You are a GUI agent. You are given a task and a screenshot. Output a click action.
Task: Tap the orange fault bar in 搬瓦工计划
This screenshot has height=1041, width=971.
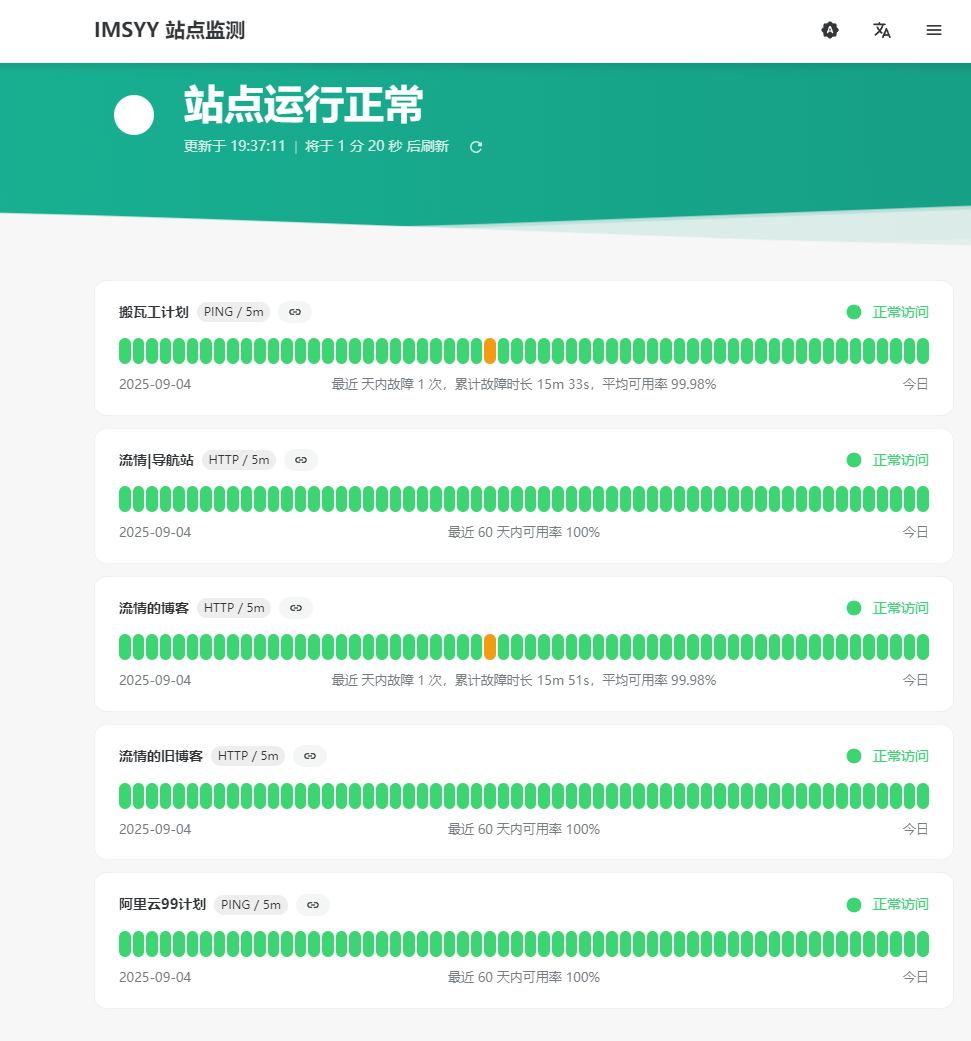click(490, 351)
